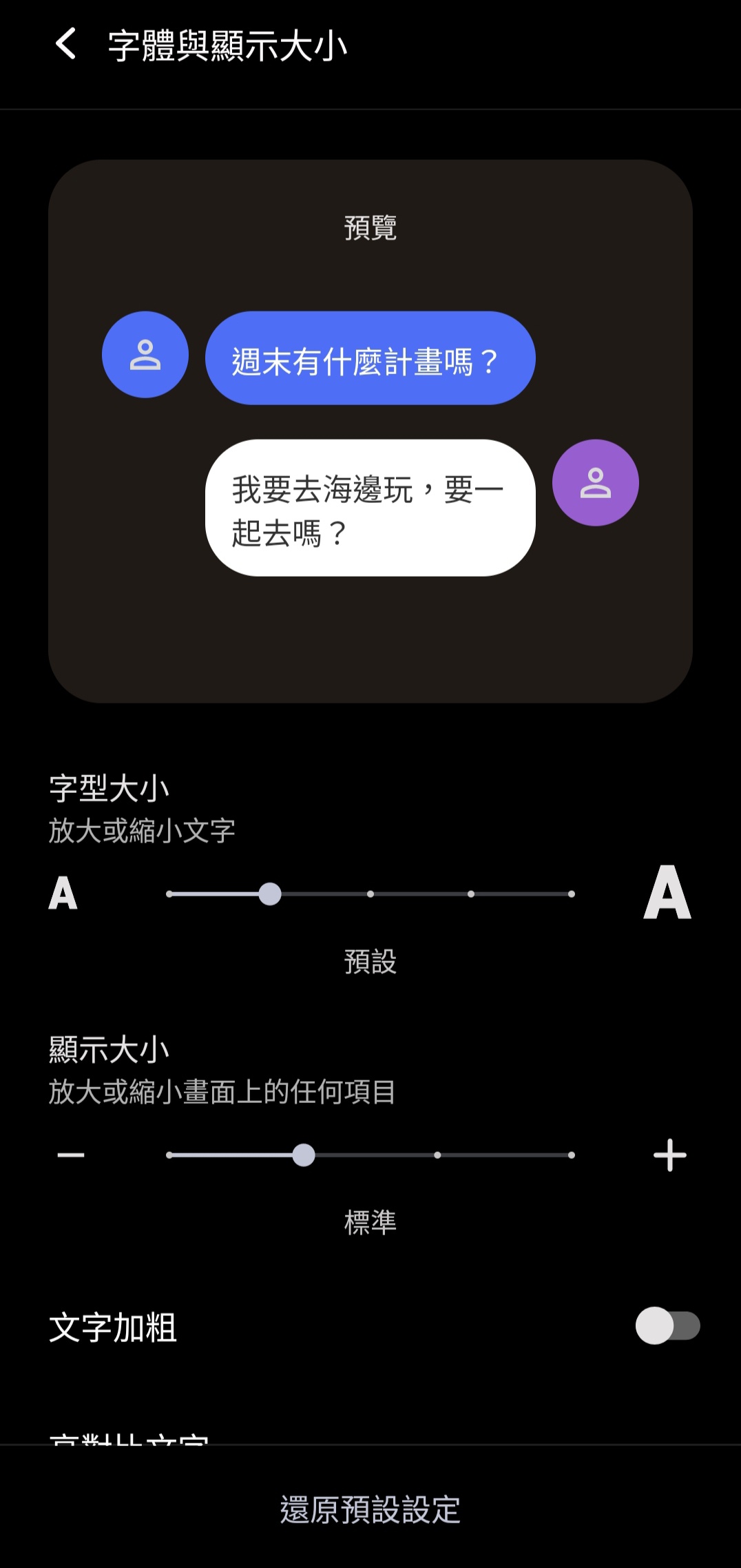Decrease 顯示大小 with the minus button
The height and width of the screenshot is (1568, 741).
click(71, 1155)
